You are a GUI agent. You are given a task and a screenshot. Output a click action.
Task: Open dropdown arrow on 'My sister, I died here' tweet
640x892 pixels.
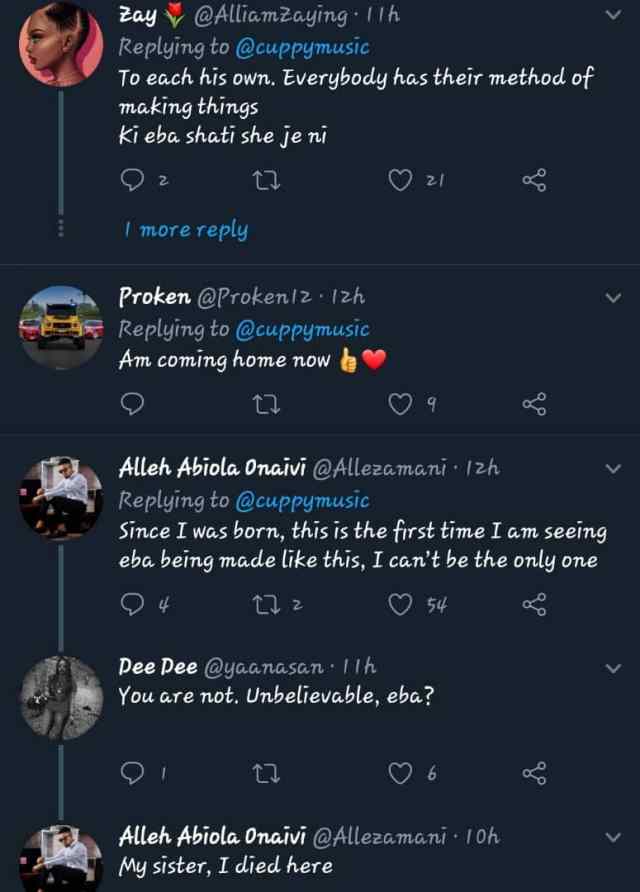614,836
